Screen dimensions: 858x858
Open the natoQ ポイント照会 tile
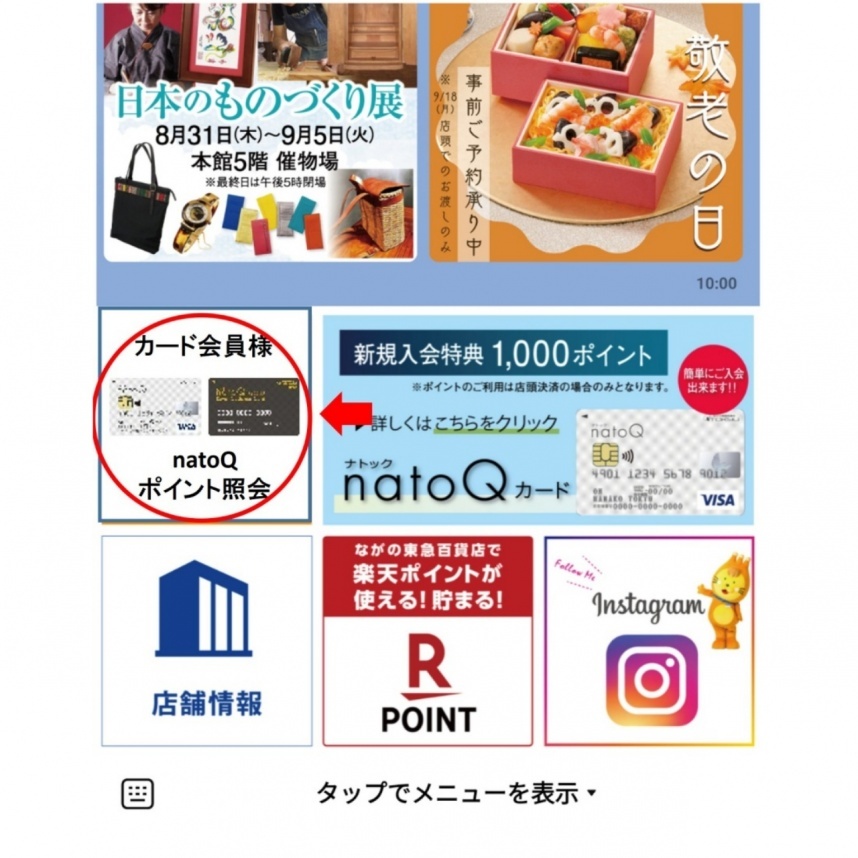[205, 416]
